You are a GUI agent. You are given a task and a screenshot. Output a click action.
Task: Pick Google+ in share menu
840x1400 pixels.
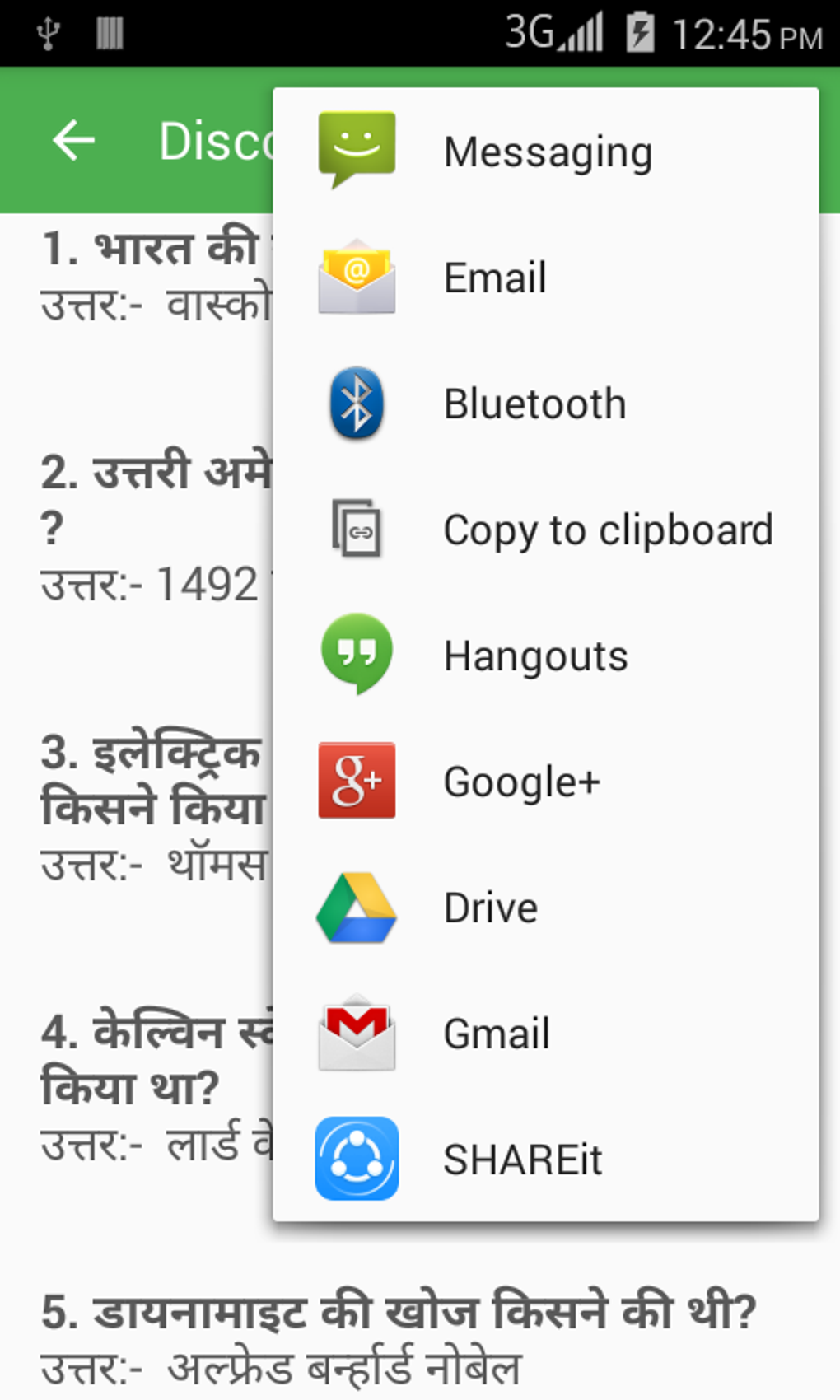(545, 782)
